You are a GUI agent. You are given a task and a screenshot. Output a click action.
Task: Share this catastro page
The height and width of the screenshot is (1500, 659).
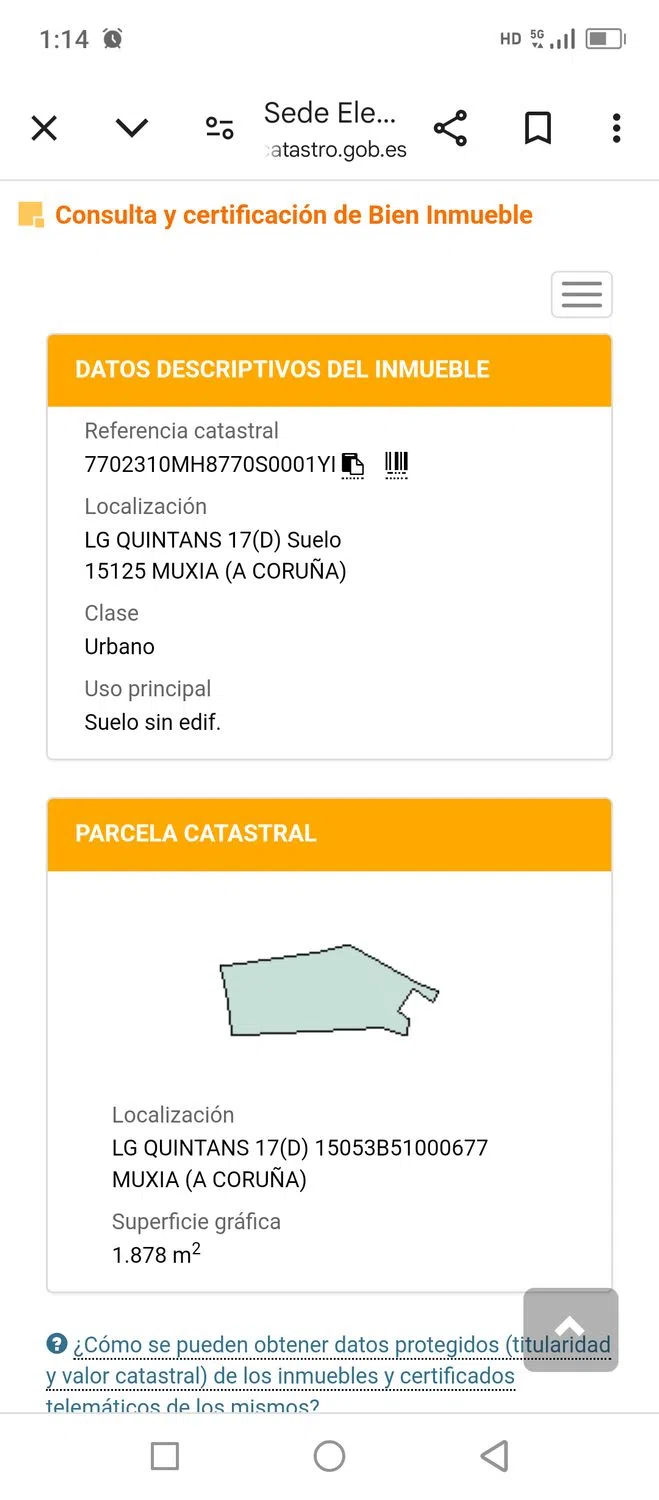450,128
